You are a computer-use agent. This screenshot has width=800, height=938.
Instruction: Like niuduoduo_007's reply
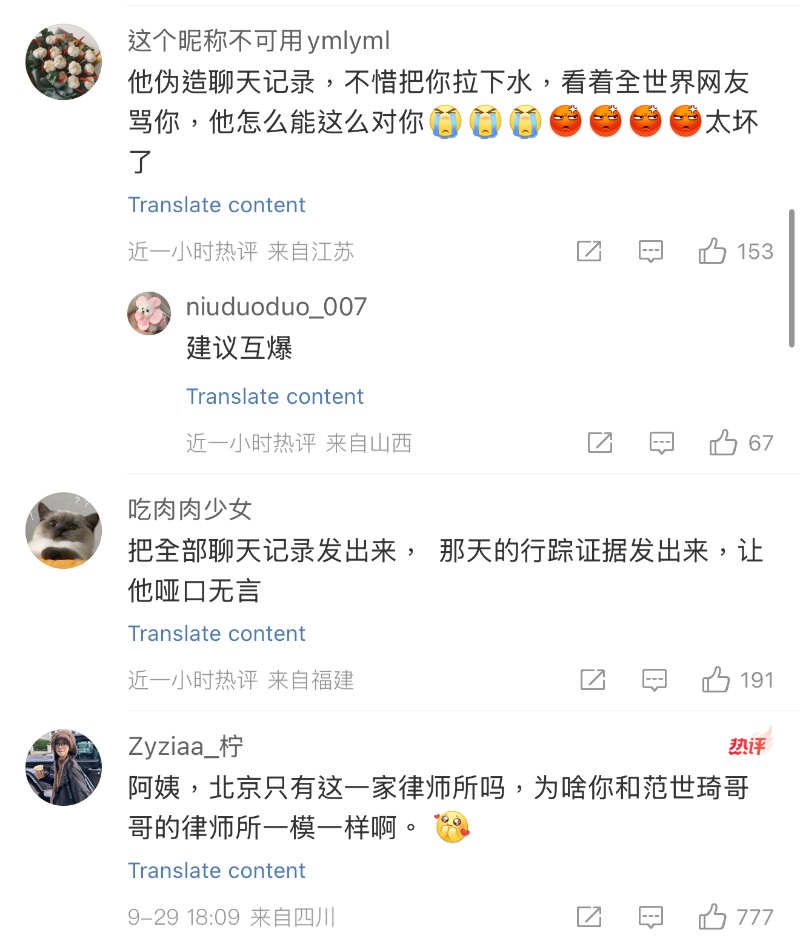(723, 443)
